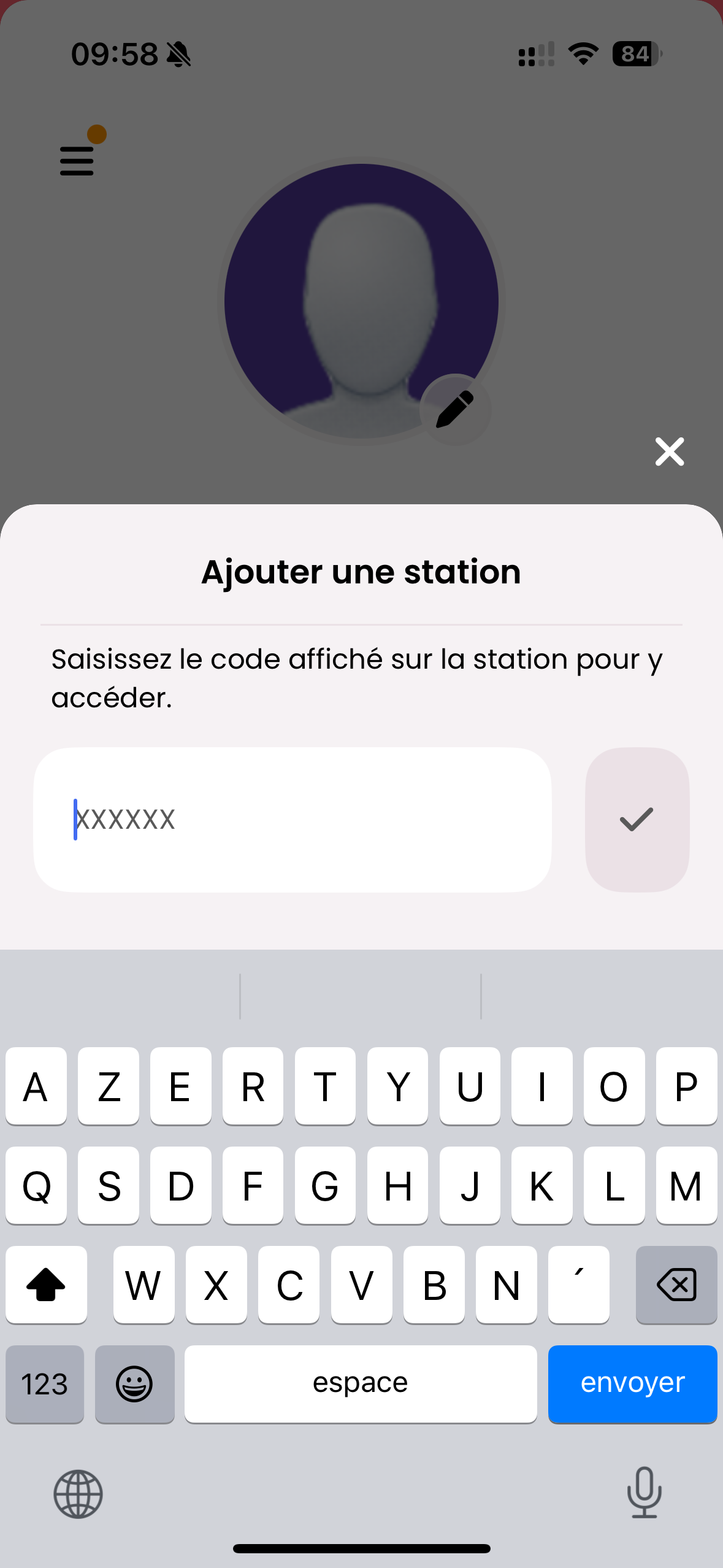This screenshot has width=723, height=1568.
Task: Switch keyboard to 123 numbers layout
Action: point(45,1383)
